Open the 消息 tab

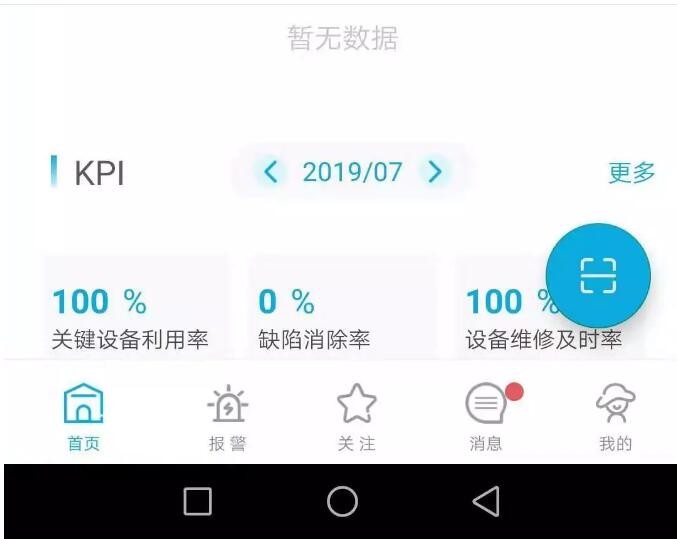click(x=486, y=418)
